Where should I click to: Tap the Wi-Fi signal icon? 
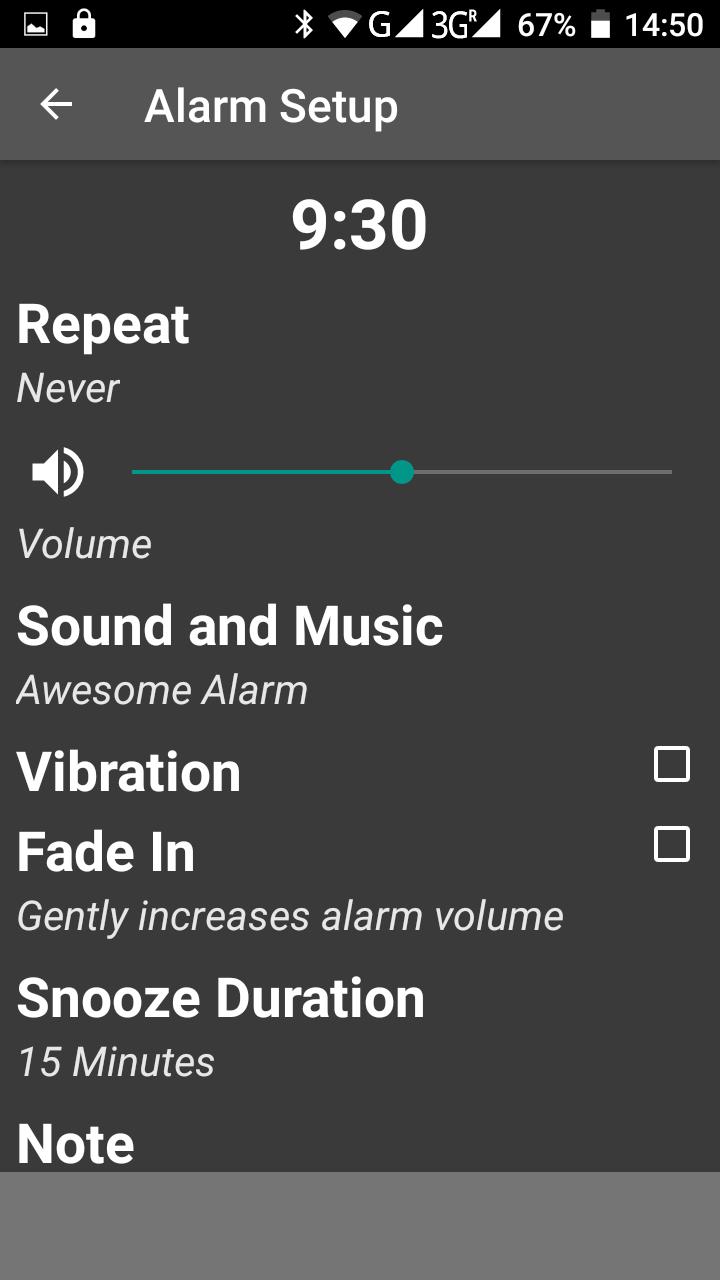[x=345, y=22]
